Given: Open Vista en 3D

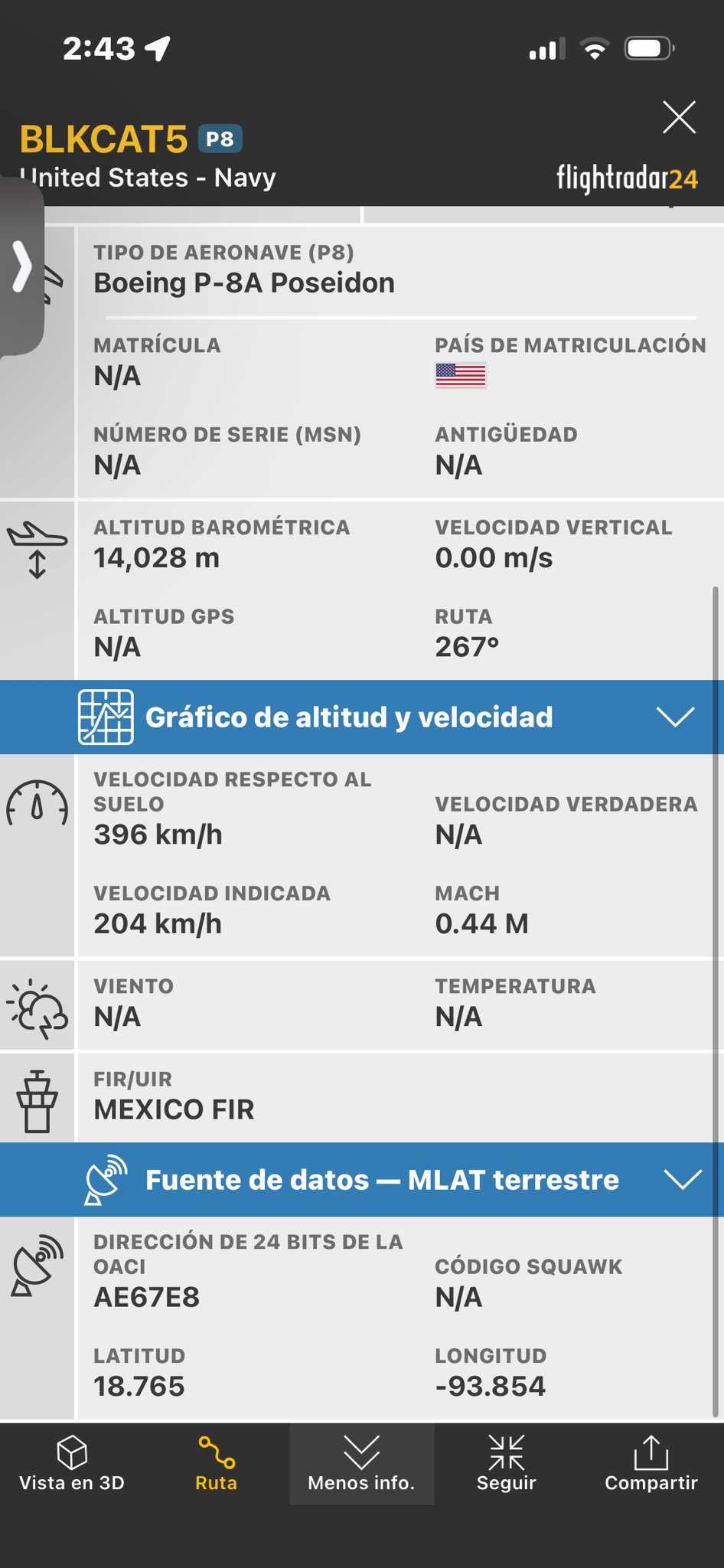Looking at the screenshot, I should tap(72, 1464).
